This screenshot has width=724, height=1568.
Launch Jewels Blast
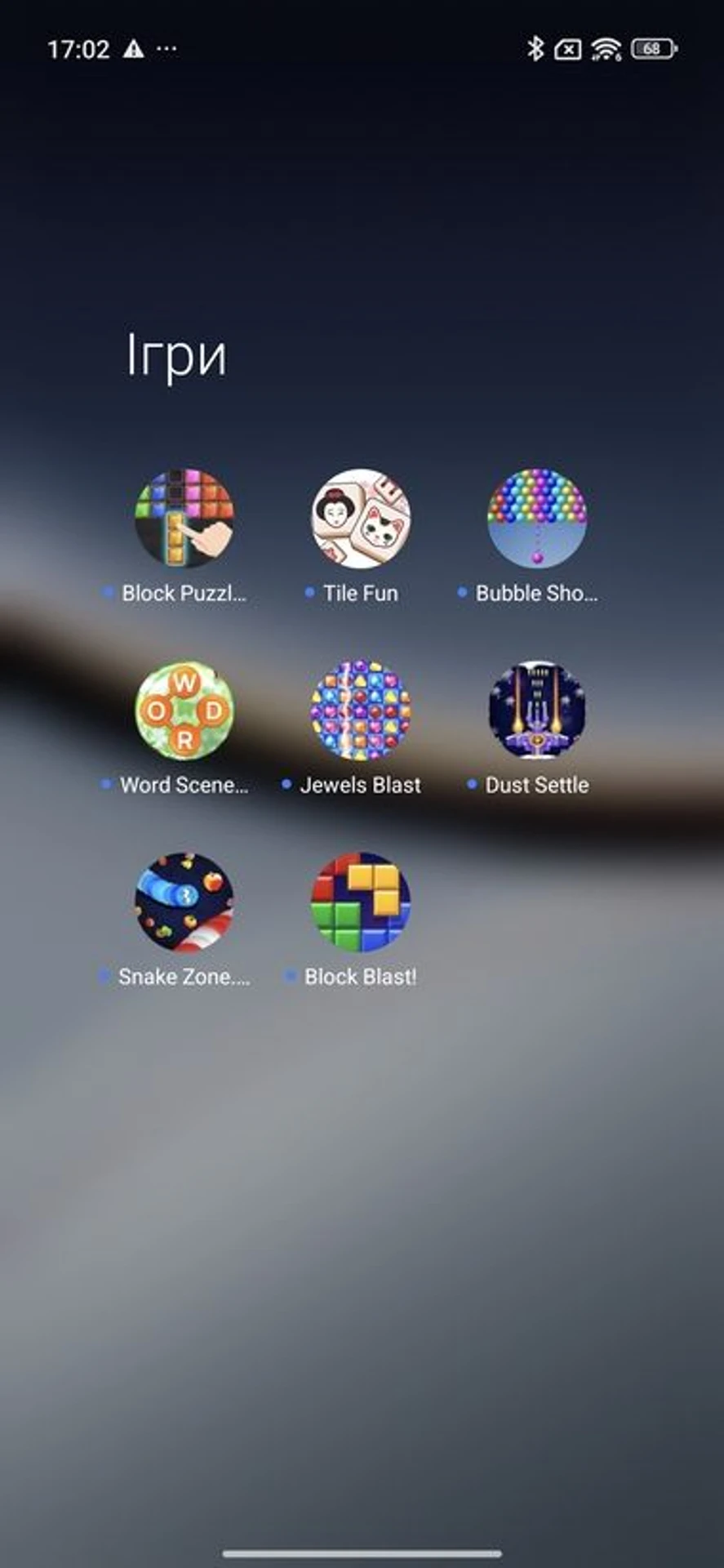[x=361, y=710]
